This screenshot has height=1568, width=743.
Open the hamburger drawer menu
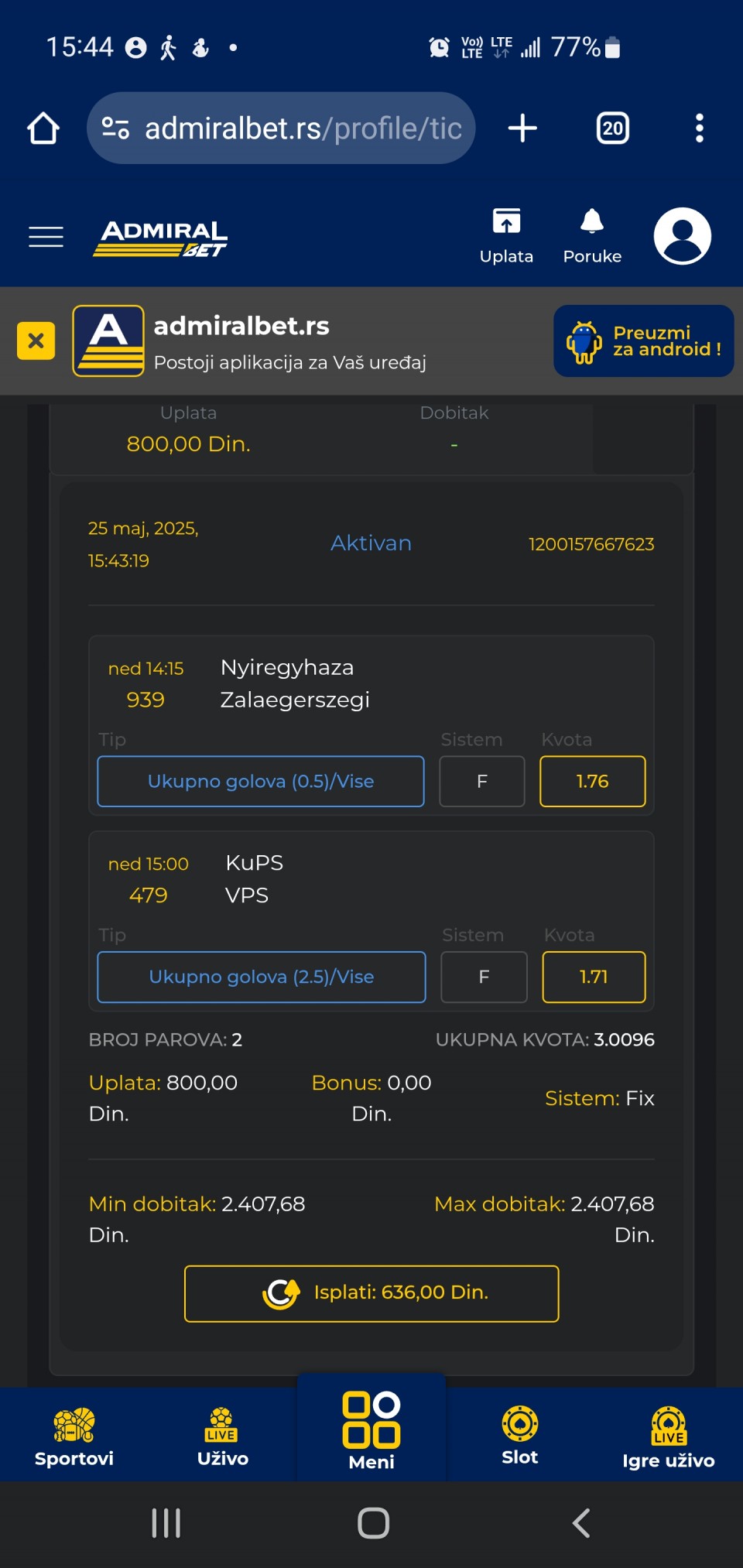click(46, 237)
